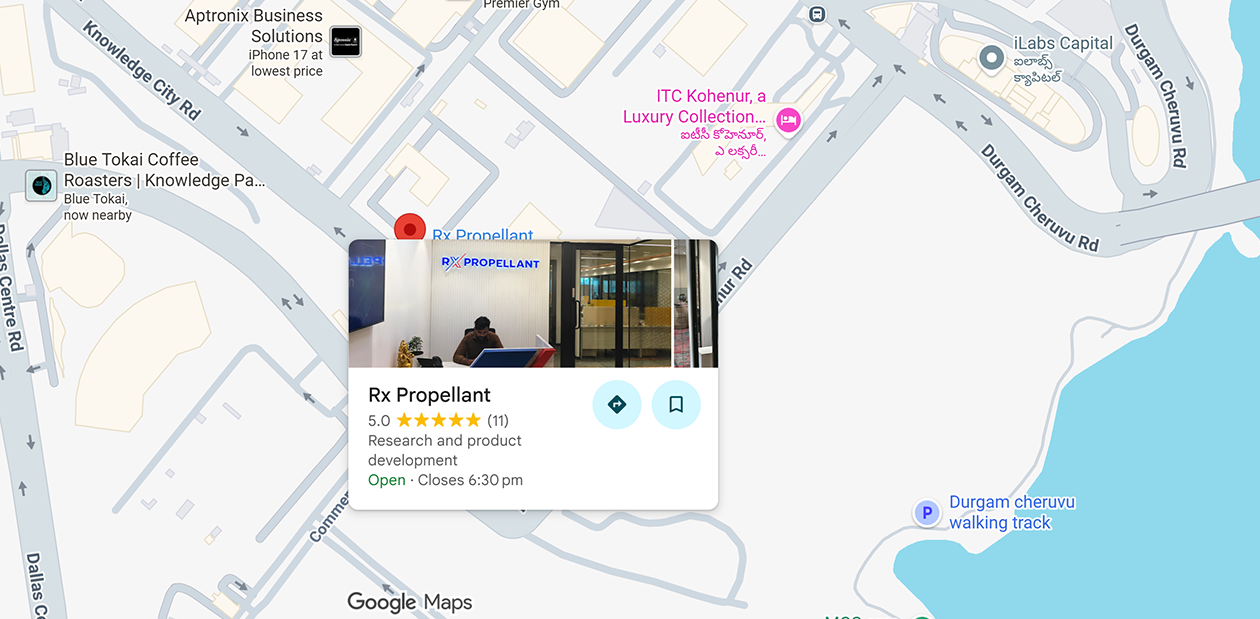Select the bus stop icon on the map
1260x619 pixels.
[x=817, y=14]
